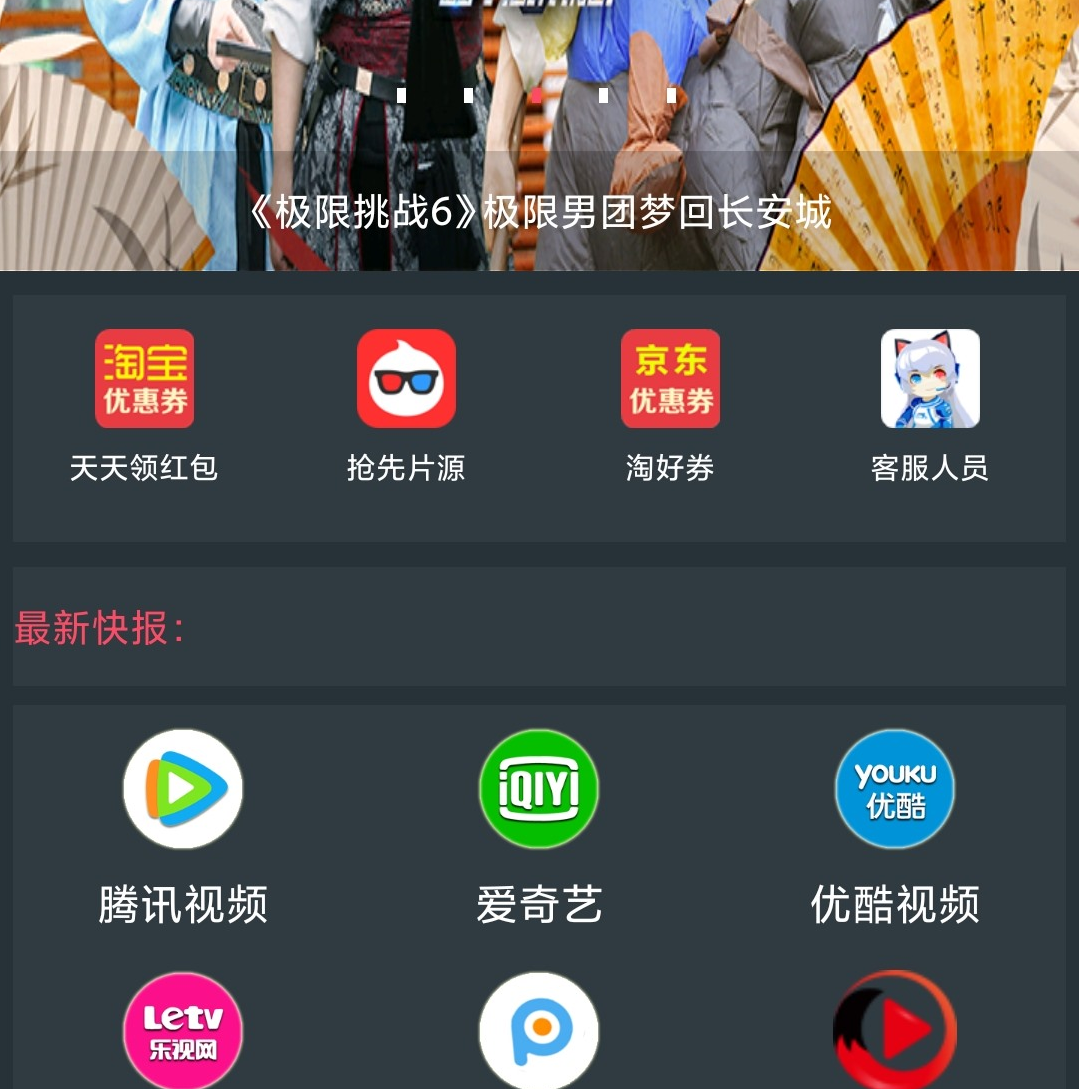
Task: Click the carousel banner image
Action: point(539,135)
